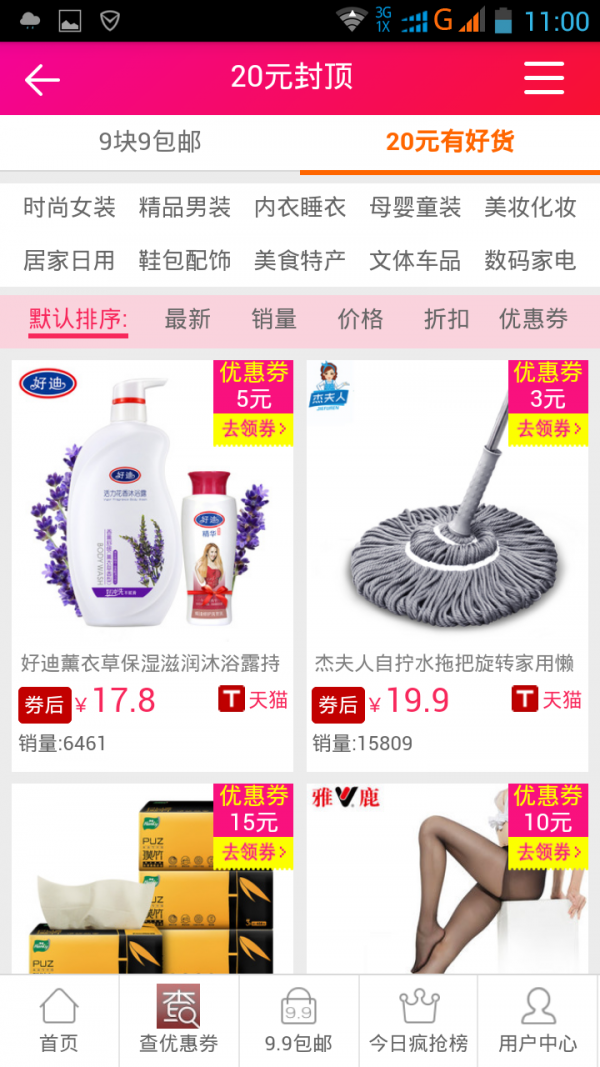Image resolution: width=600 pixels, height=1067 pixels.
Task: Sort products by 优惠券
Action: pyautogui.click(x=533, y=319)
